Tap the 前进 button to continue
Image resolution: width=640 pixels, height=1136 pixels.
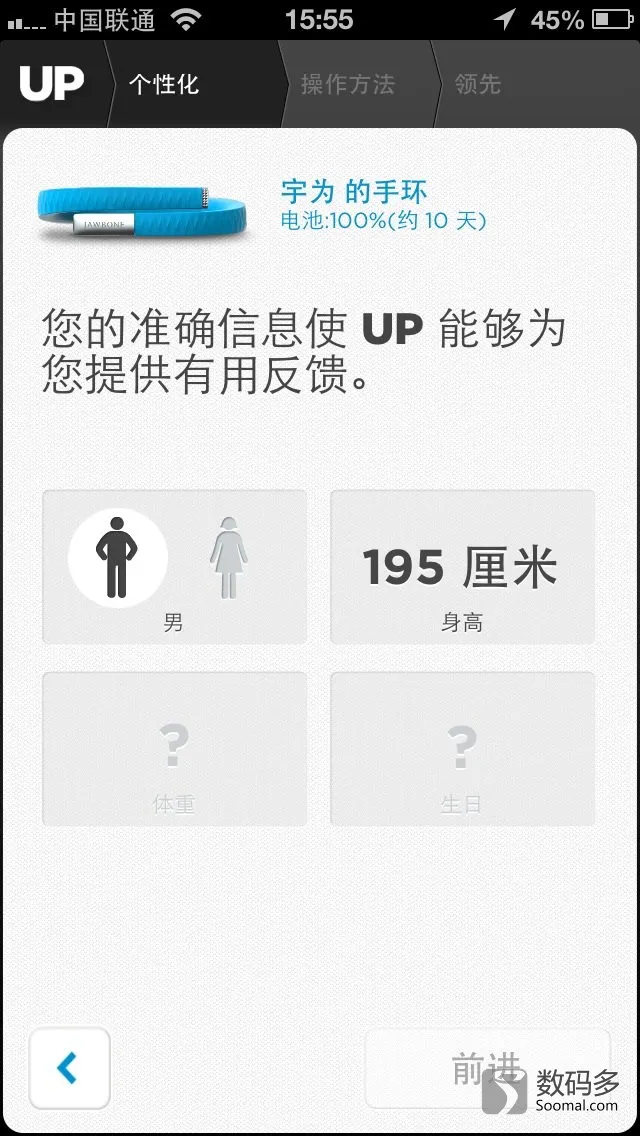point(486,1070)
